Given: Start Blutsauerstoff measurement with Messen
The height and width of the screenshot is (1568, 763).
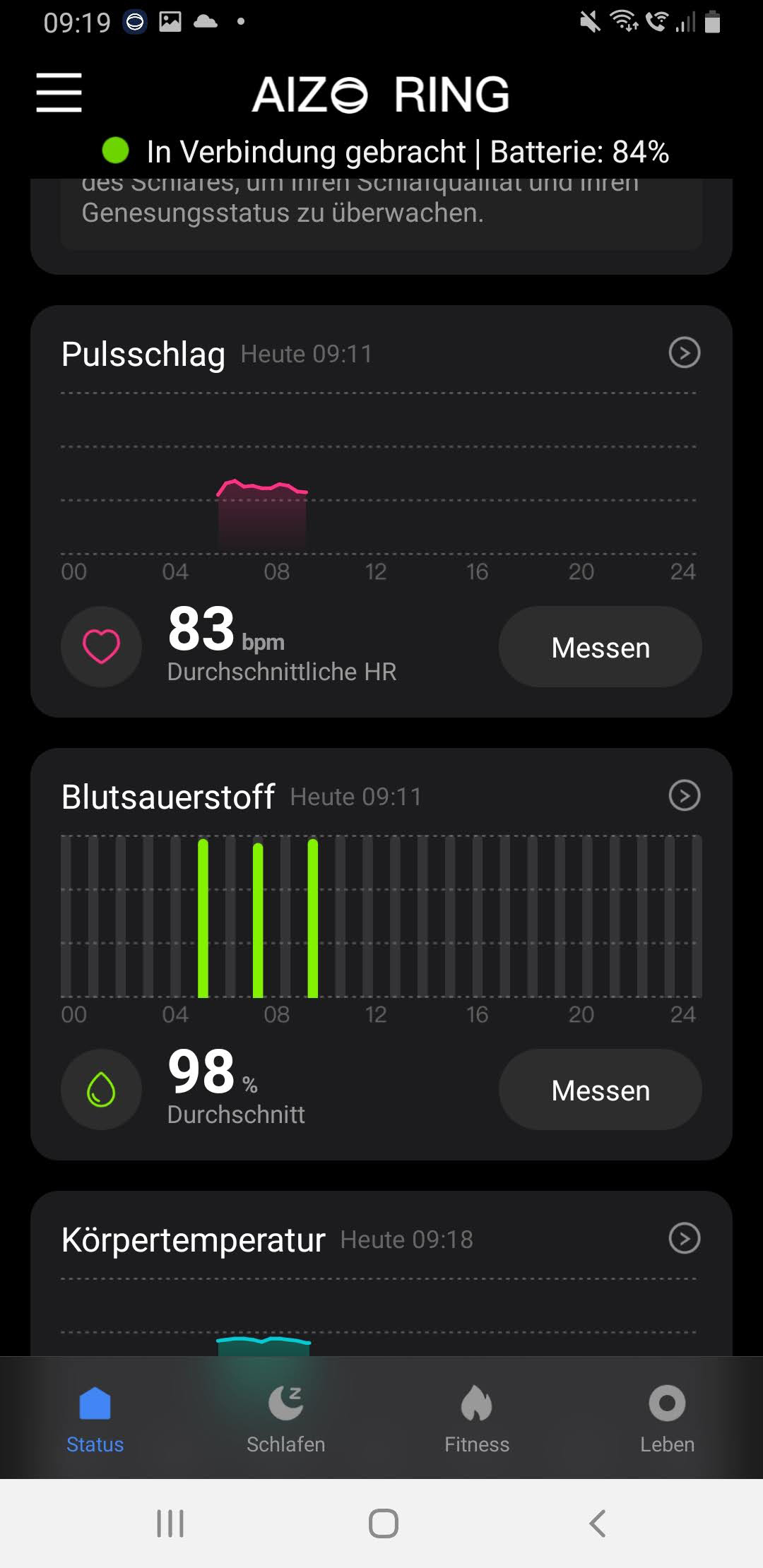Looking at the screenshot, I should coord(600,1090).
